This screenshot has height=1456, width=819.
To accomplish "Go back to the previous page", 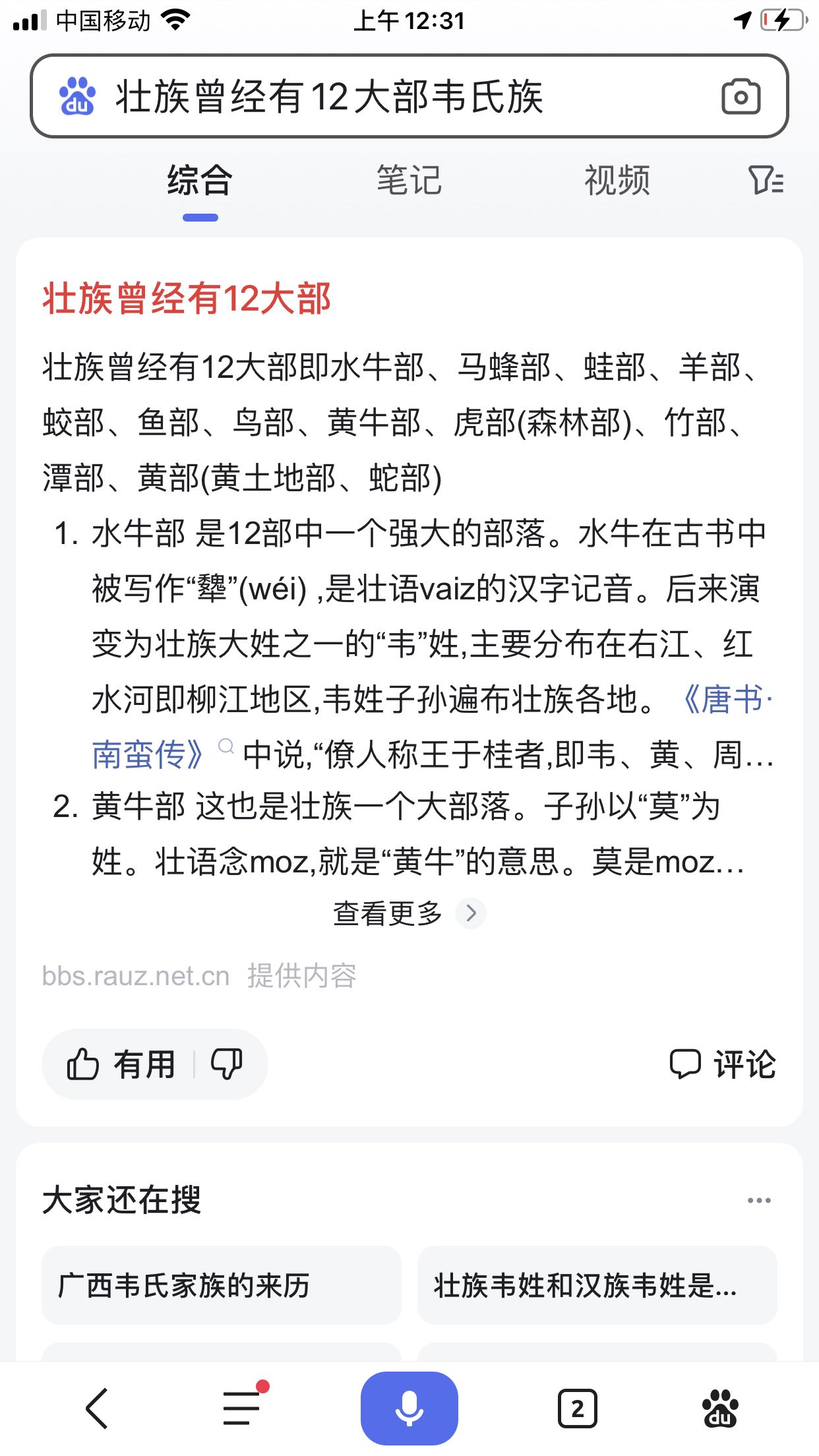I will click(x=97, y=1409).
